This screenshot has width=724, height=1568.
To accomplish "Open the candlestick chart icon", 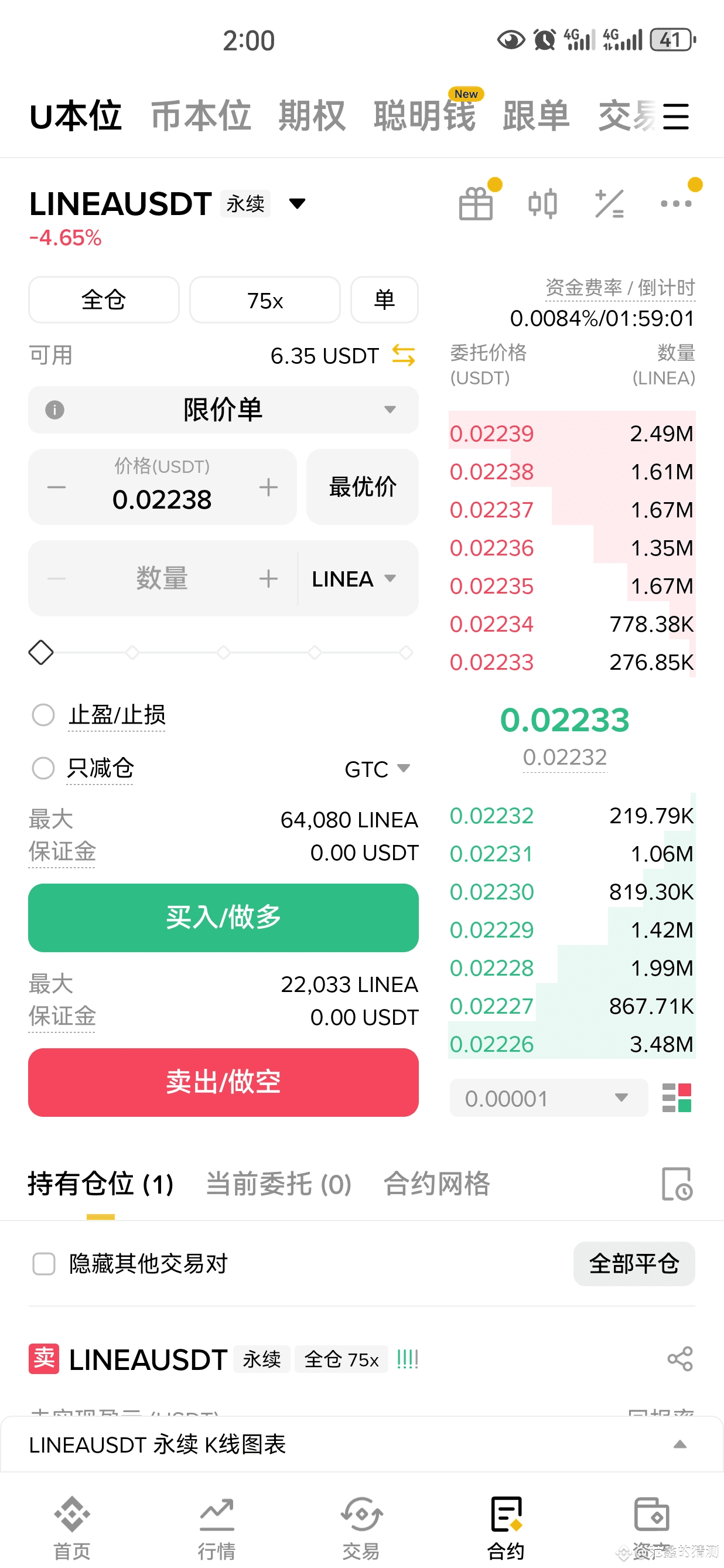I will tap(542, 203).
